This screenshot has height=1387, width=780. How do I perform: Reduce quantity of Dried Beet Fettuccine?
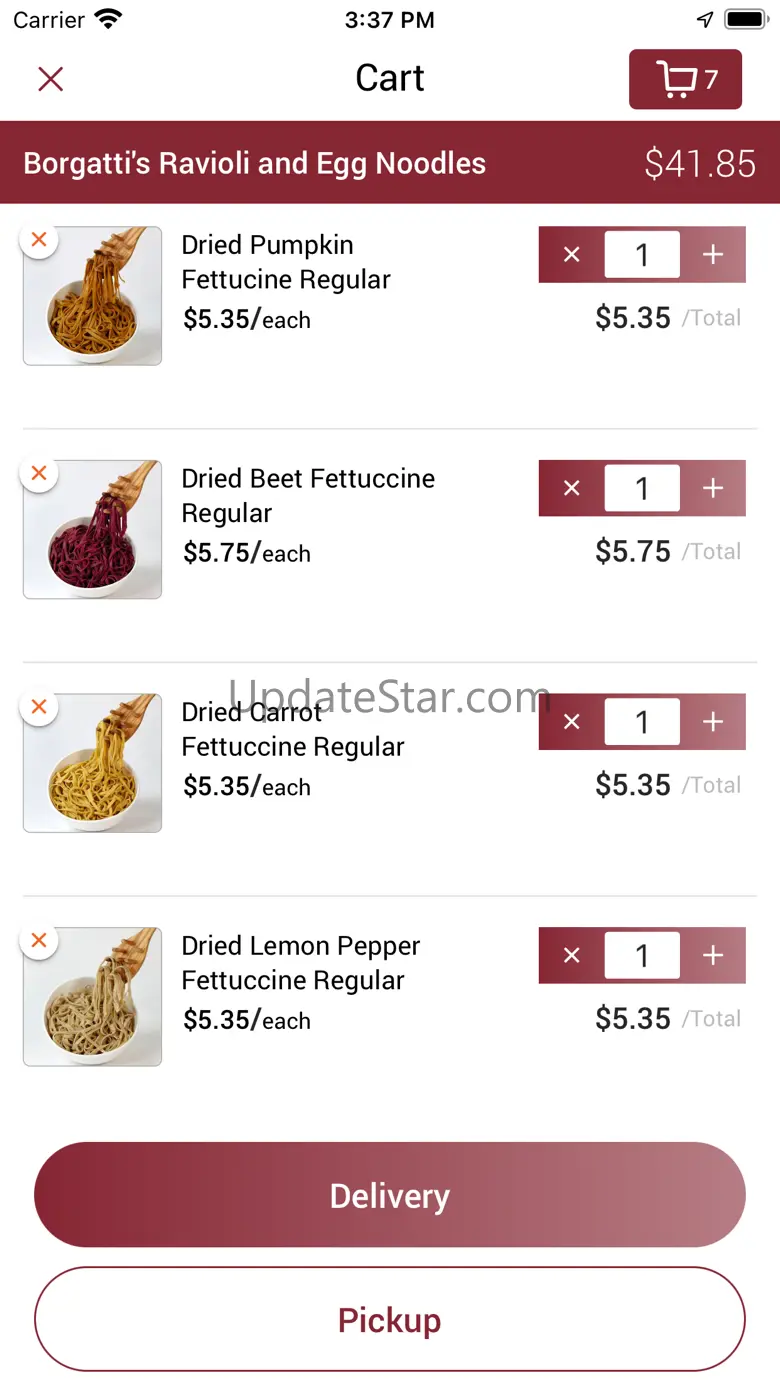(571, 488)
